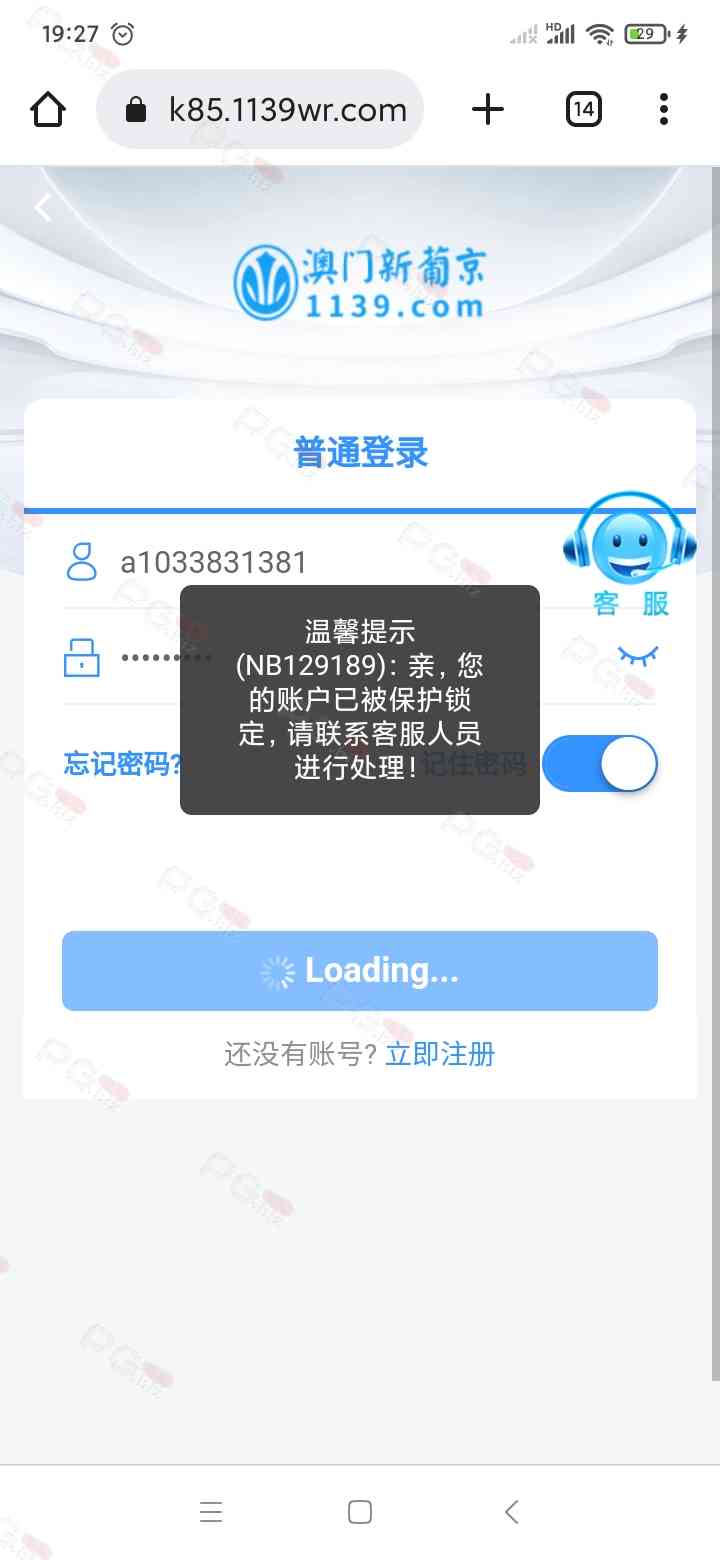Viewport: 720px width, 1560px height.
Task: Tap the Loading login button
Action: click(360, 971)
